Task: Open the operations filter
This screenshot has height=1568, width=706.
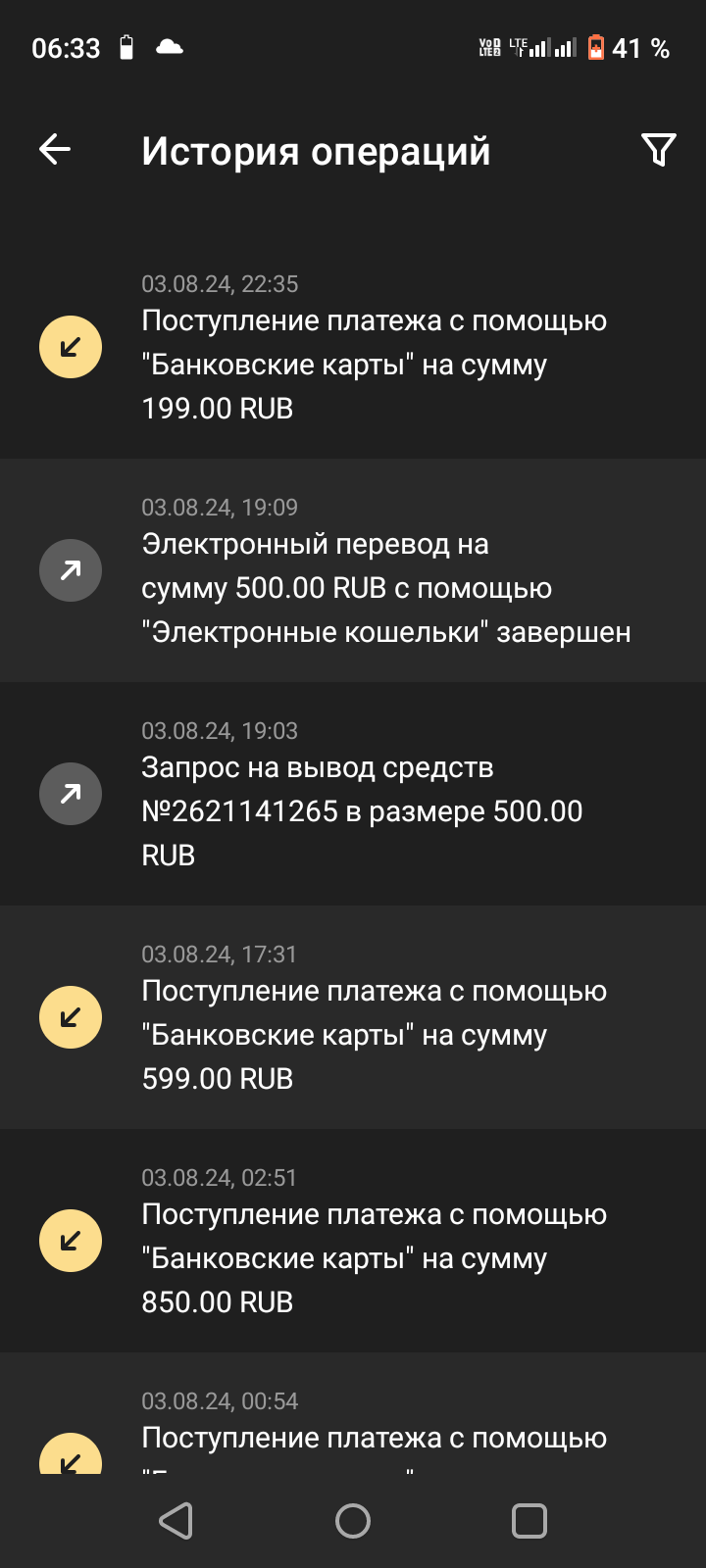Action: (658, 150)
